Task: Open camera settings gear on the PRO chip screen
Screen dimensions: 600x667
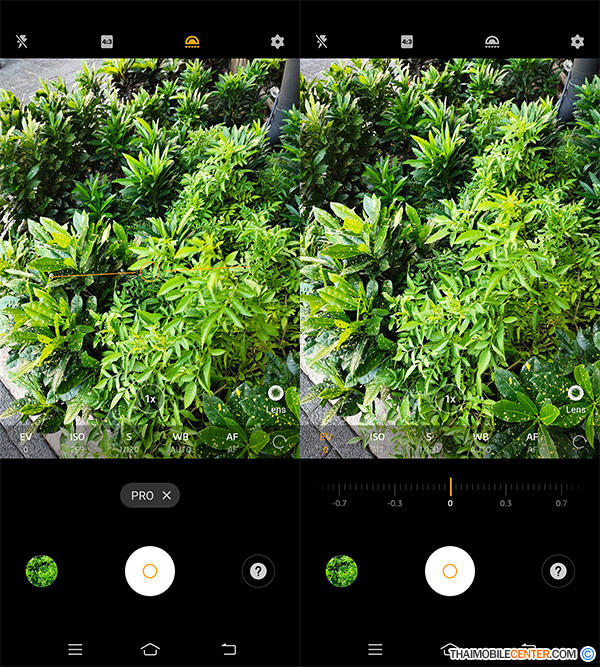Action: click(x=277, y=42)
